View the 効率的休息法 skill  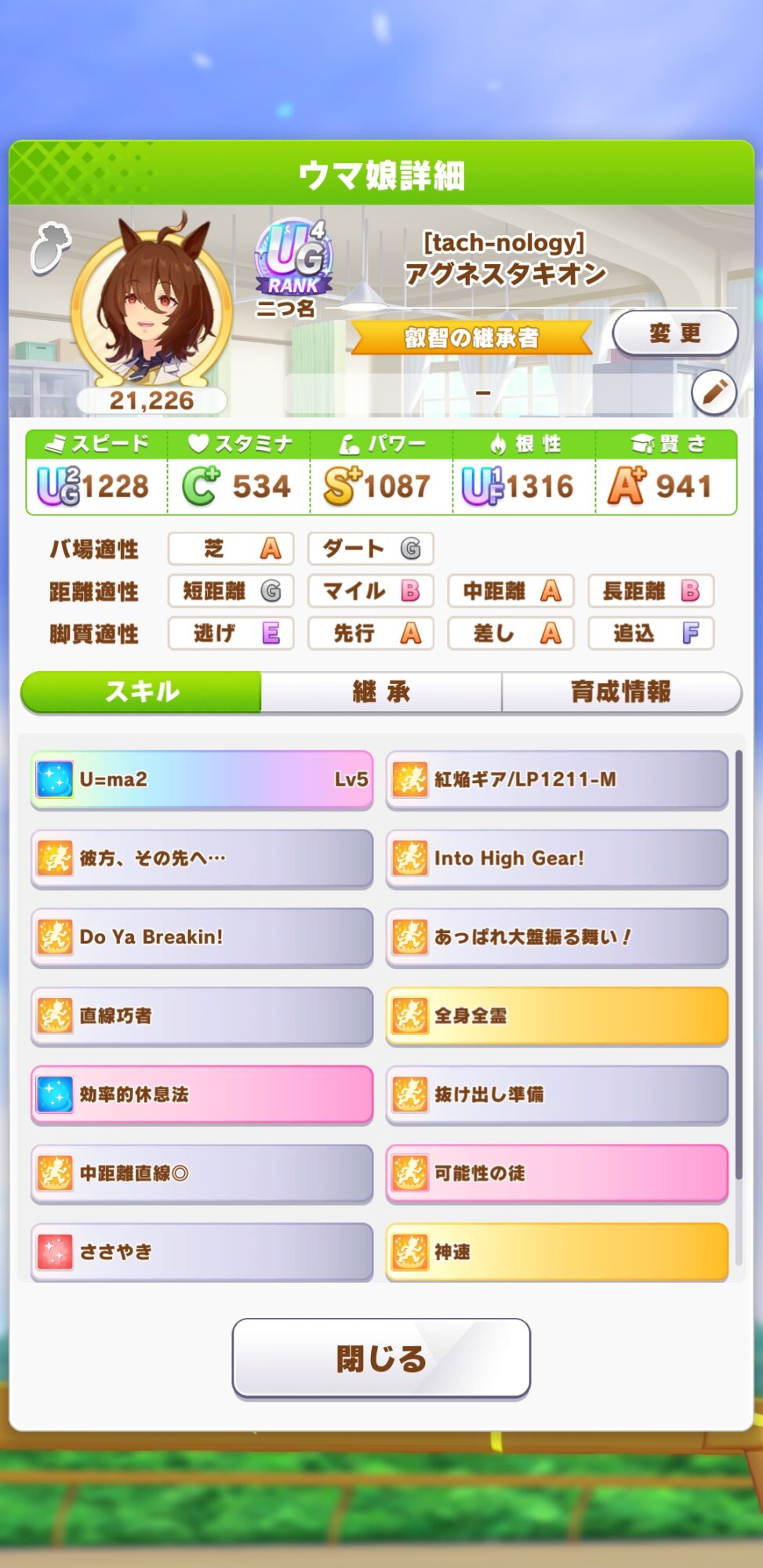coord(202,1094)
